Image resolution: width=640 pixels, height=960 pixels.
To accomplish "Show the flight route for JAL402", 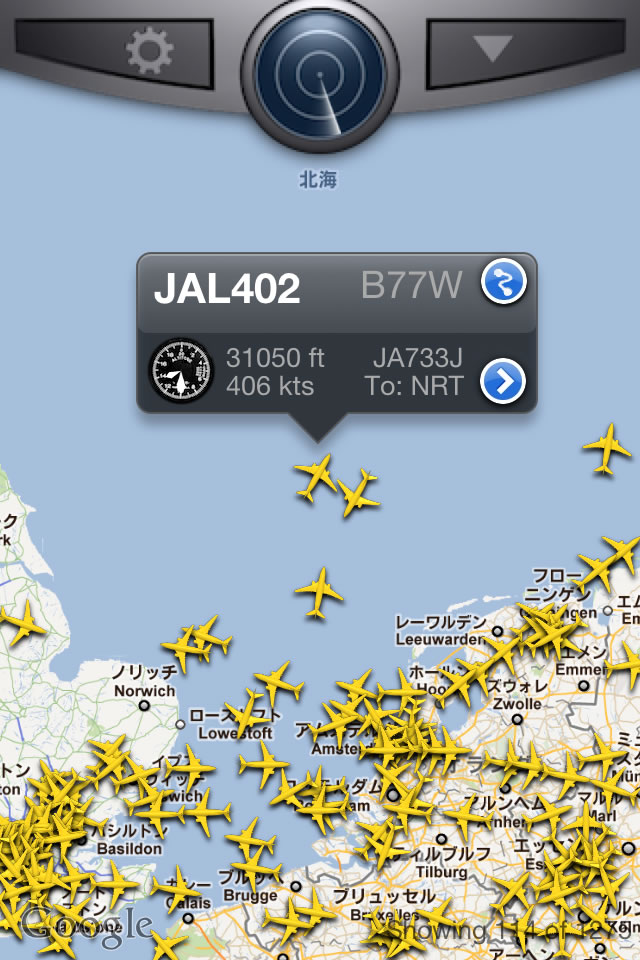I will [503, 283].
